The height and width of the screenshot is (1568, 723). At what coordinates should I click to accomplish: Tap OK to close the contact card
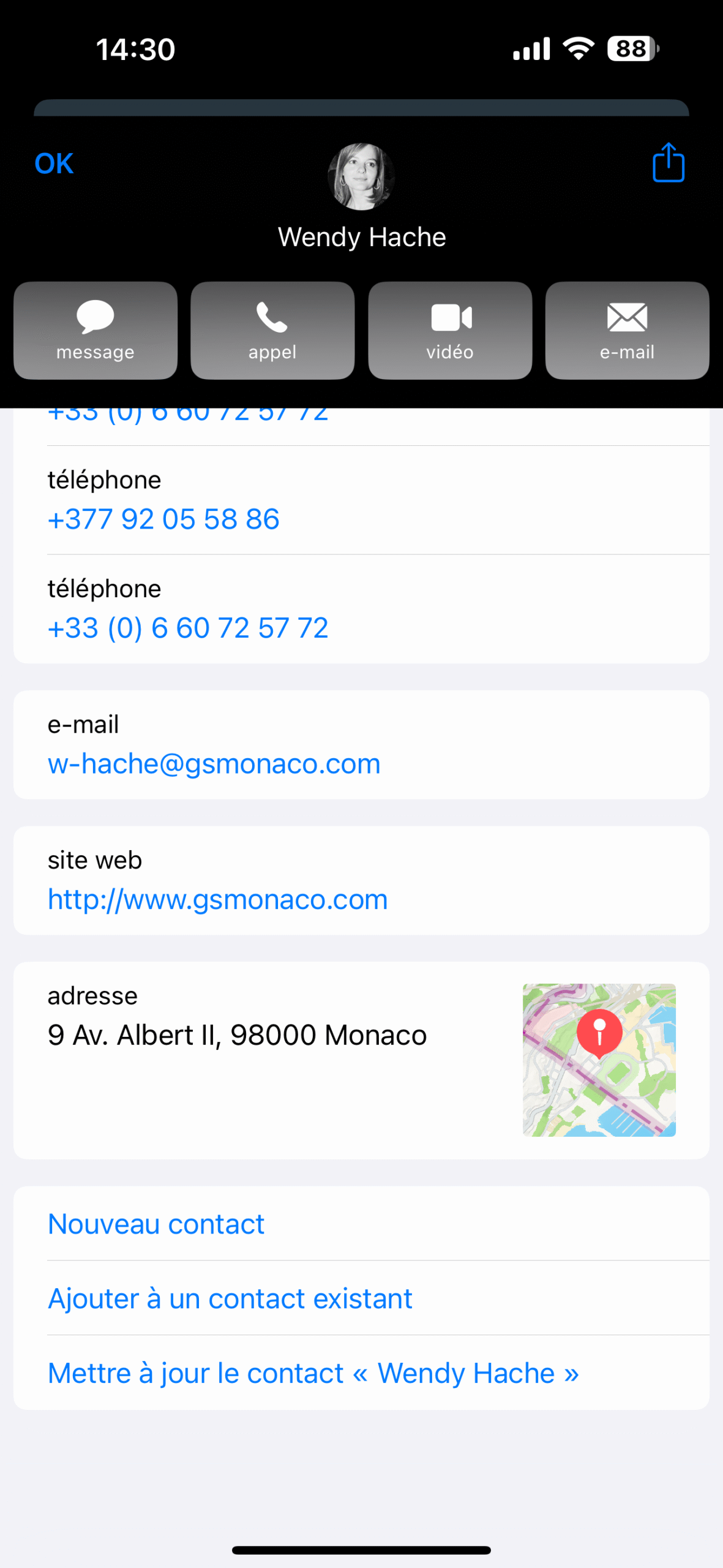(54, 164)
